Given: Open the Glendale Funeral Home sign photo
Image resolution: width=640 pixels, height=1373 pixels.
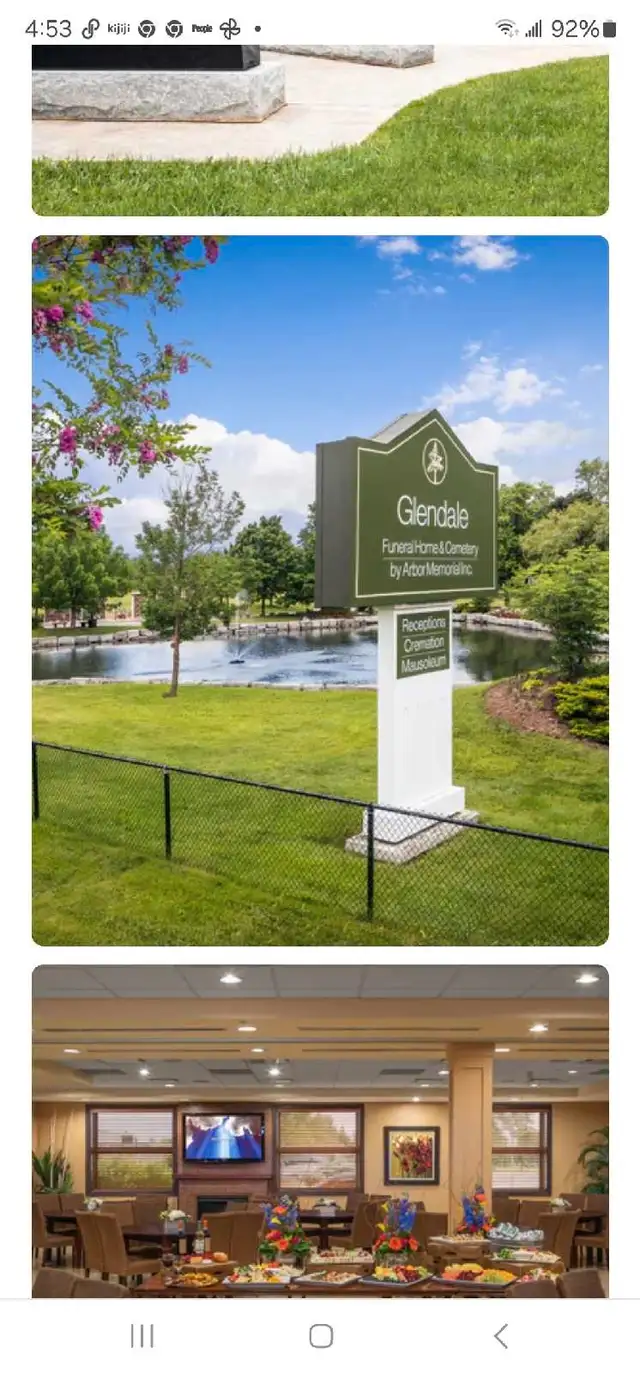Looking at the screenshot, I should [320, 590].
